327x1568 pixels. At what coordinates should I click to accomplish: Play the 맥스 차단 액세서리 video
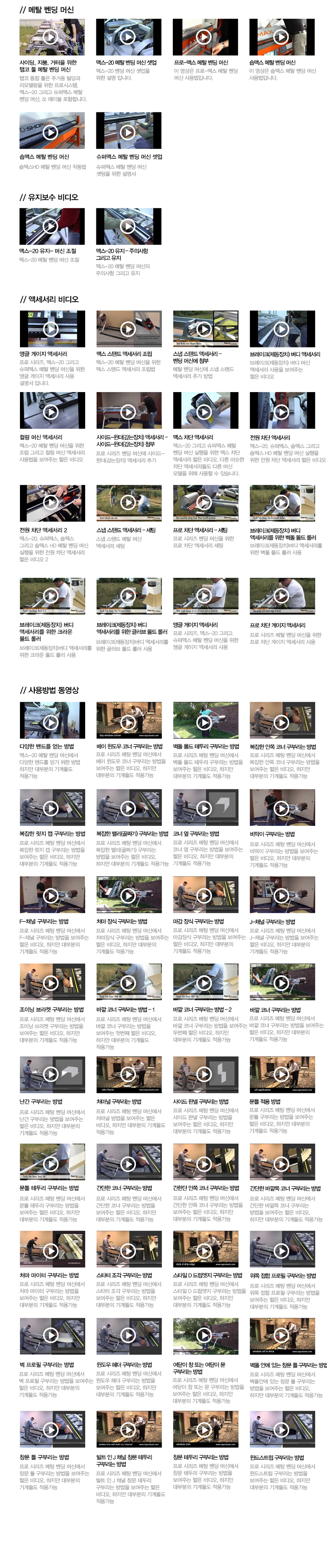(205, 412)
